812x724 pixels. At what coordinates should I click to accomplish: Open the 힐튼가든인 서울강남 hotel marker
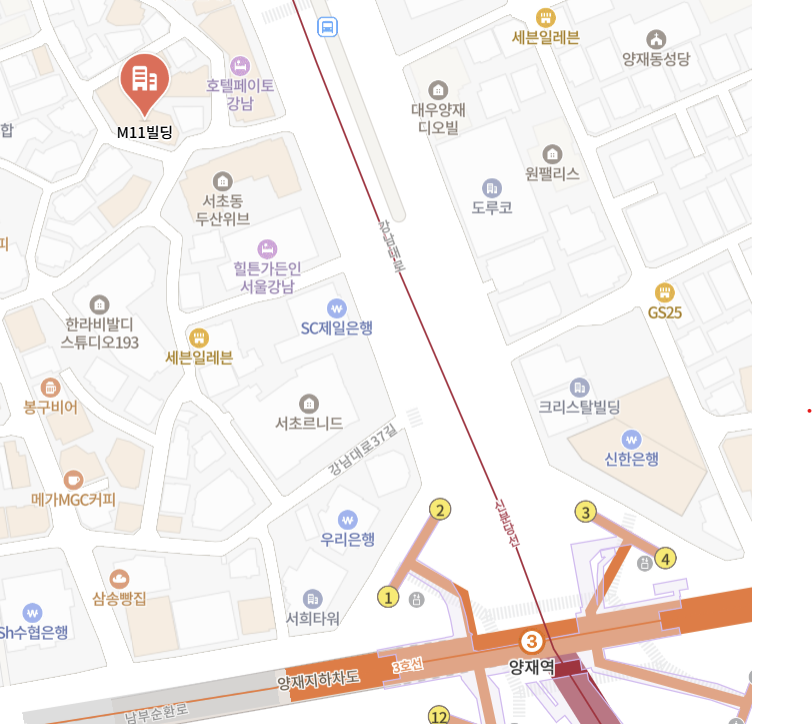(266, 248)
